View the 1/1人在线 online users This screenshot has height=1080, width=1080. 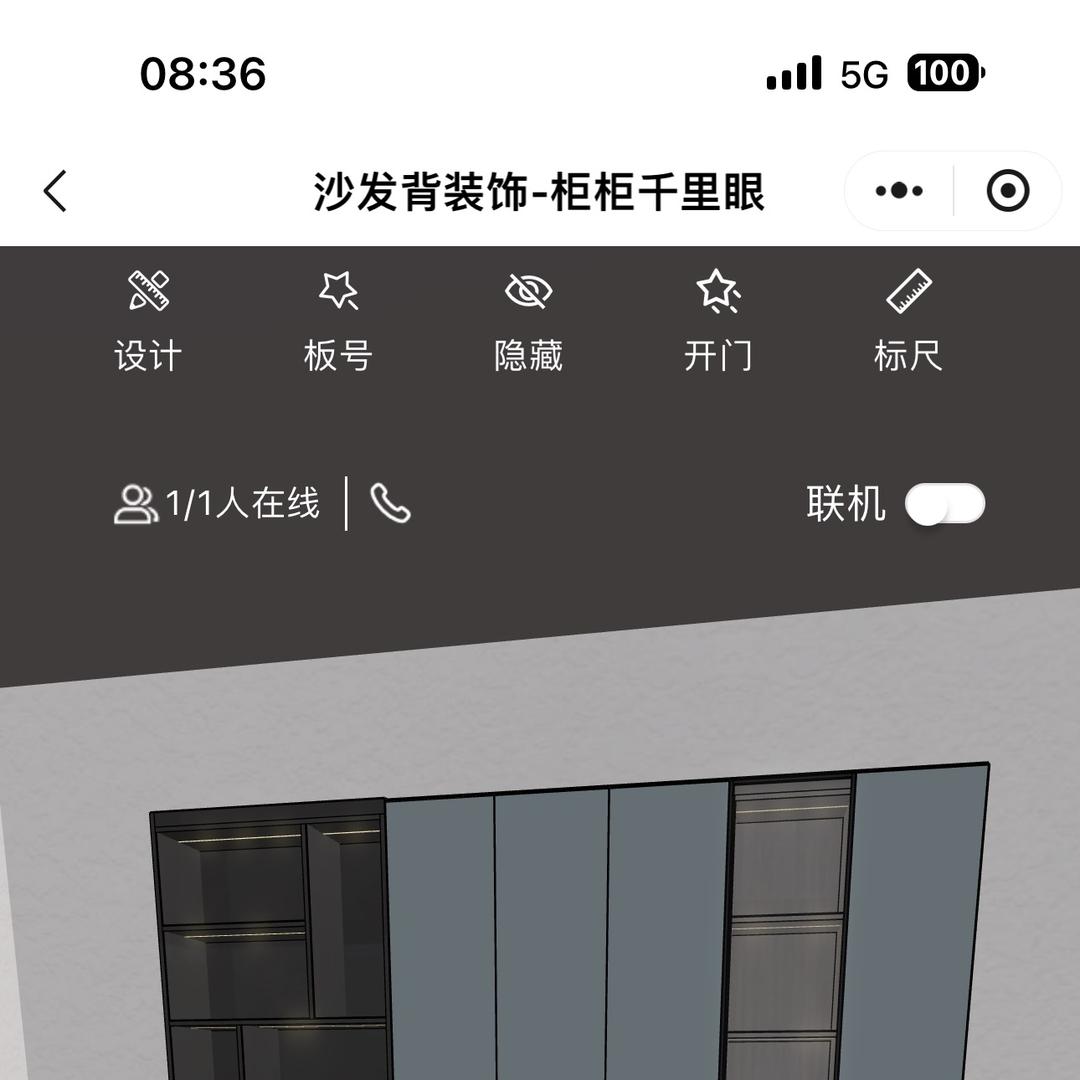coord(218,503)
